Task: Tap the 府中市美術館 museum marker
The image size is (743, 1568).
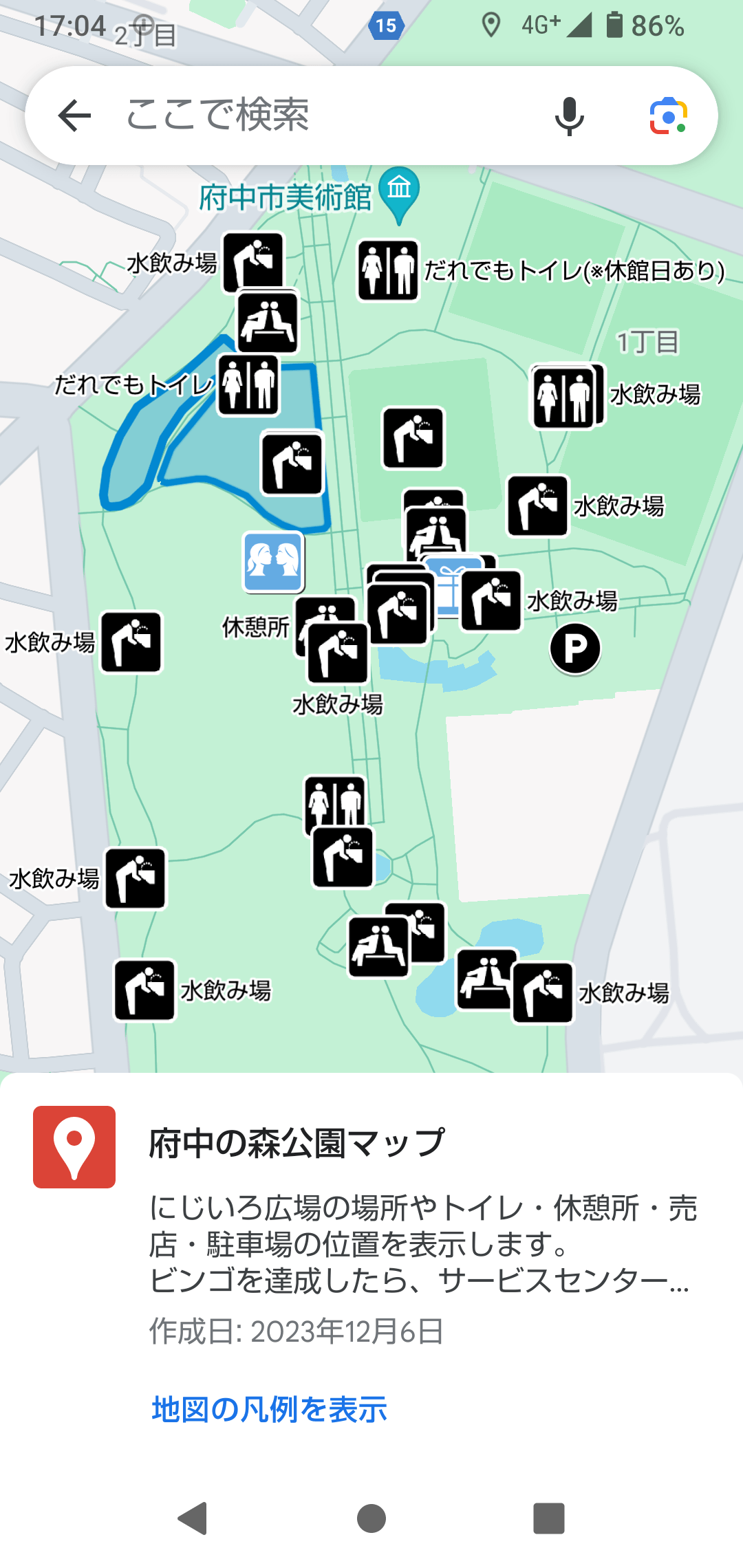Action: tap(398, 191)
